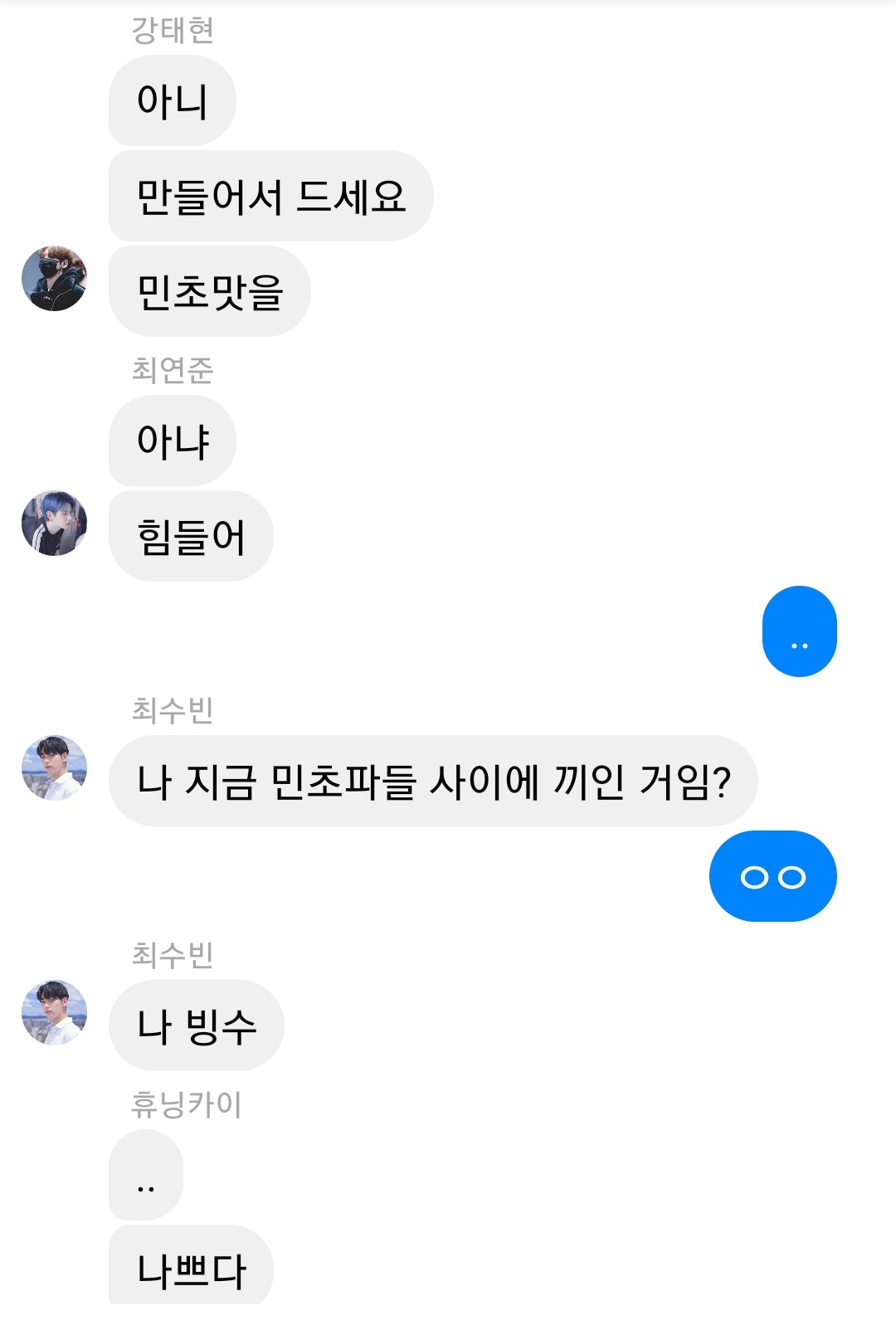The height and width of the screenshot is (1330, 896).
Task: Tap 최수빈's avatar beside the 민초파들 message
Action: pos(54,768)
